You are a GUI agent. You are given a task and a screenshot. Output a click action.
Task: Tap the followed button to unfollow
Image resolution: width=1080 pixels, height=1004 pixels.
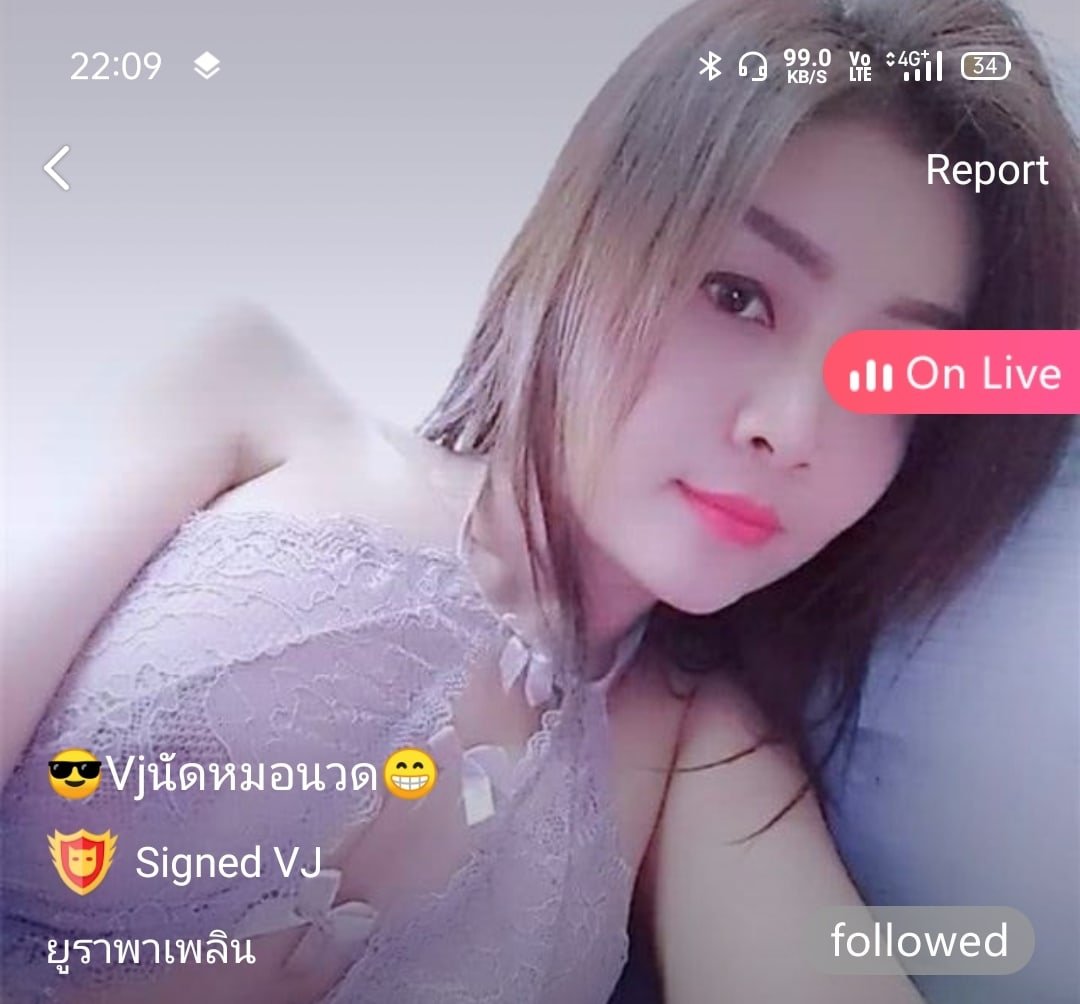[918, 941]
